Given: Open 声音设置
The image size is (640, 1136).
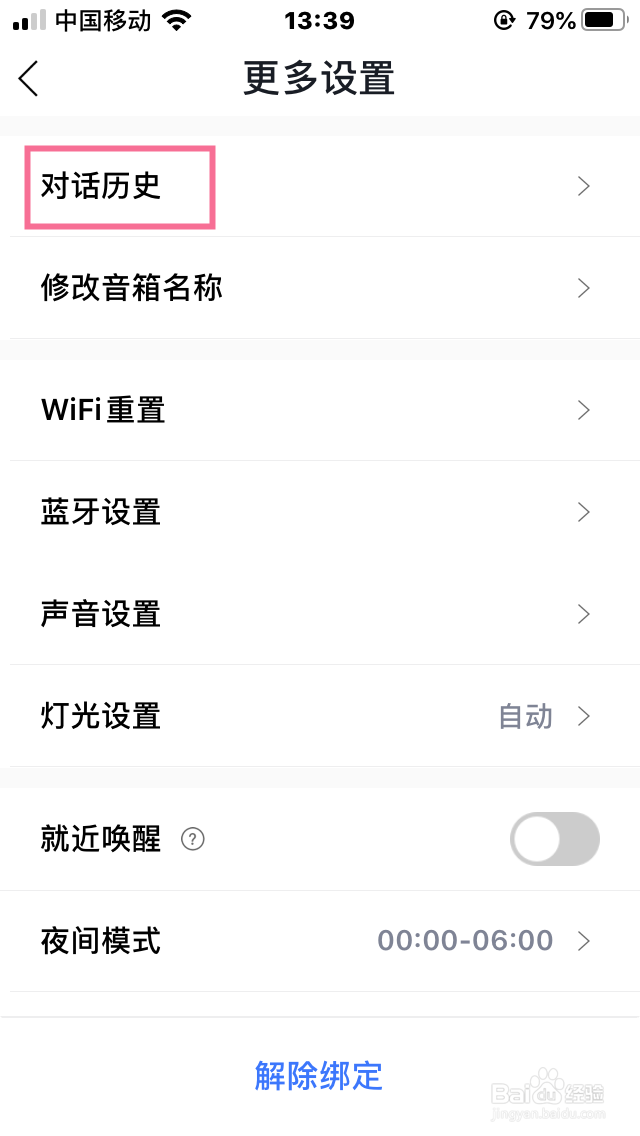Looking at the screenshot, I should [x=320, y=614].
